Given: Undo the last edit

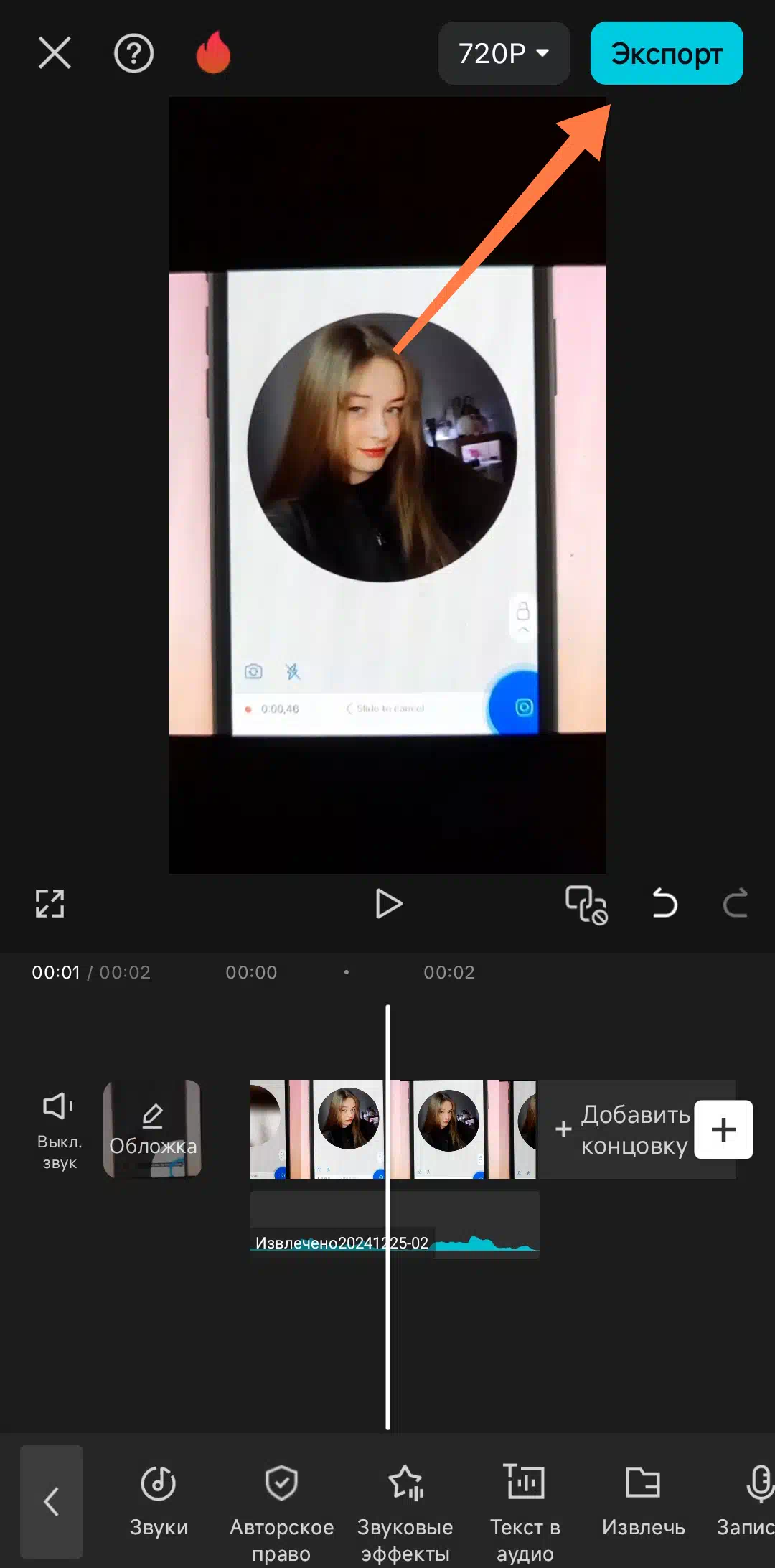Looking at the screenshot, I should [x=664, y=903].
